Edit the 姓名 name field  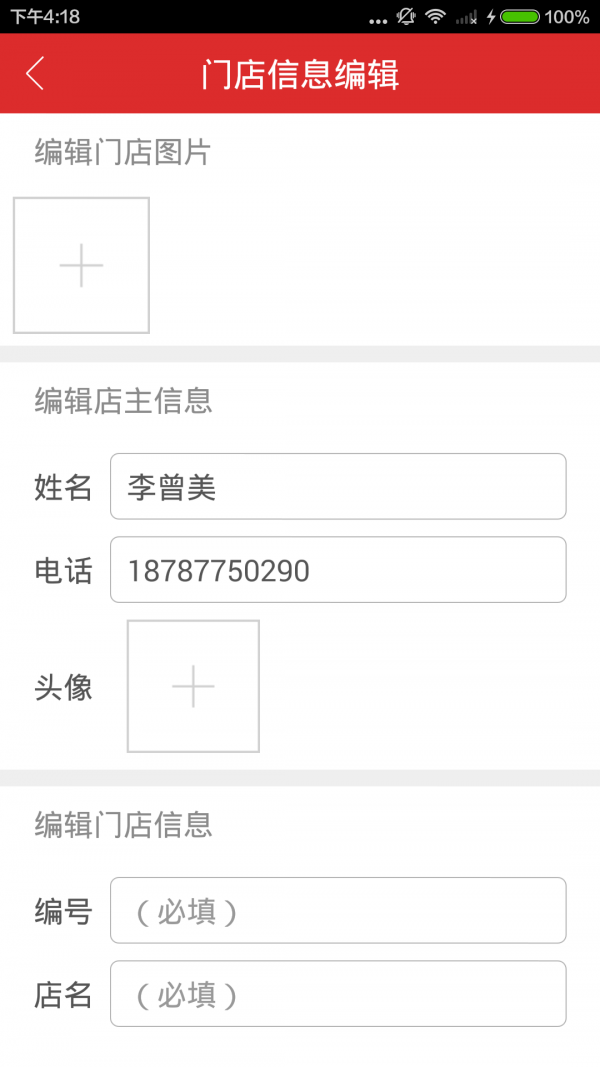[x=338, y=487]
